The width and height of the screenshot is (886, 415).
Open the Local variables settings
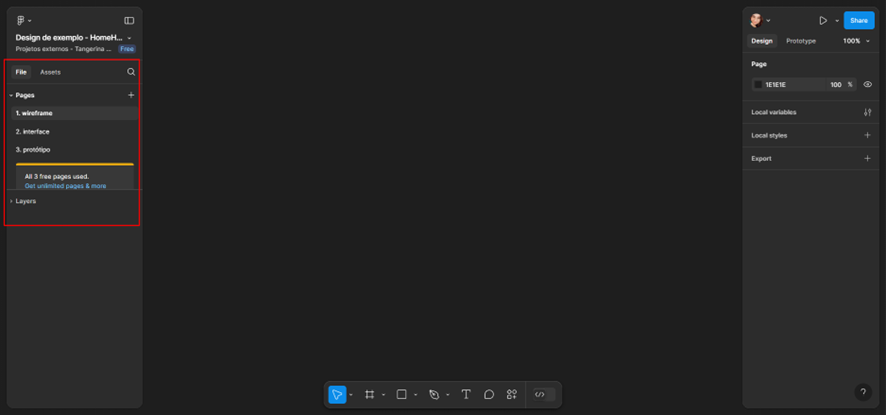(x=867, y=112)
